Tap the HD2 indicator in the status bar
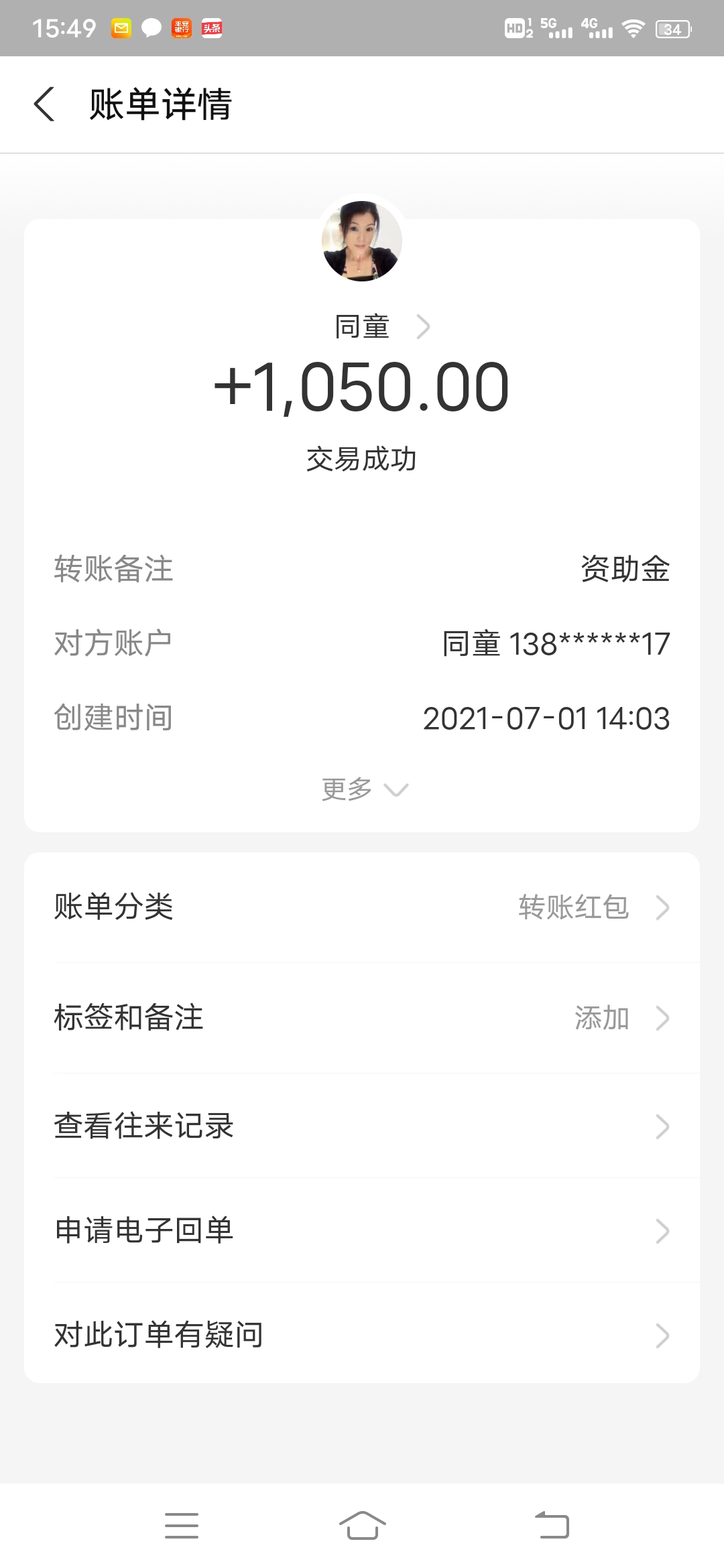Image resolution: width=724 pixels, height=1568 pixels. pyautogui.click(x=518, y=27)
